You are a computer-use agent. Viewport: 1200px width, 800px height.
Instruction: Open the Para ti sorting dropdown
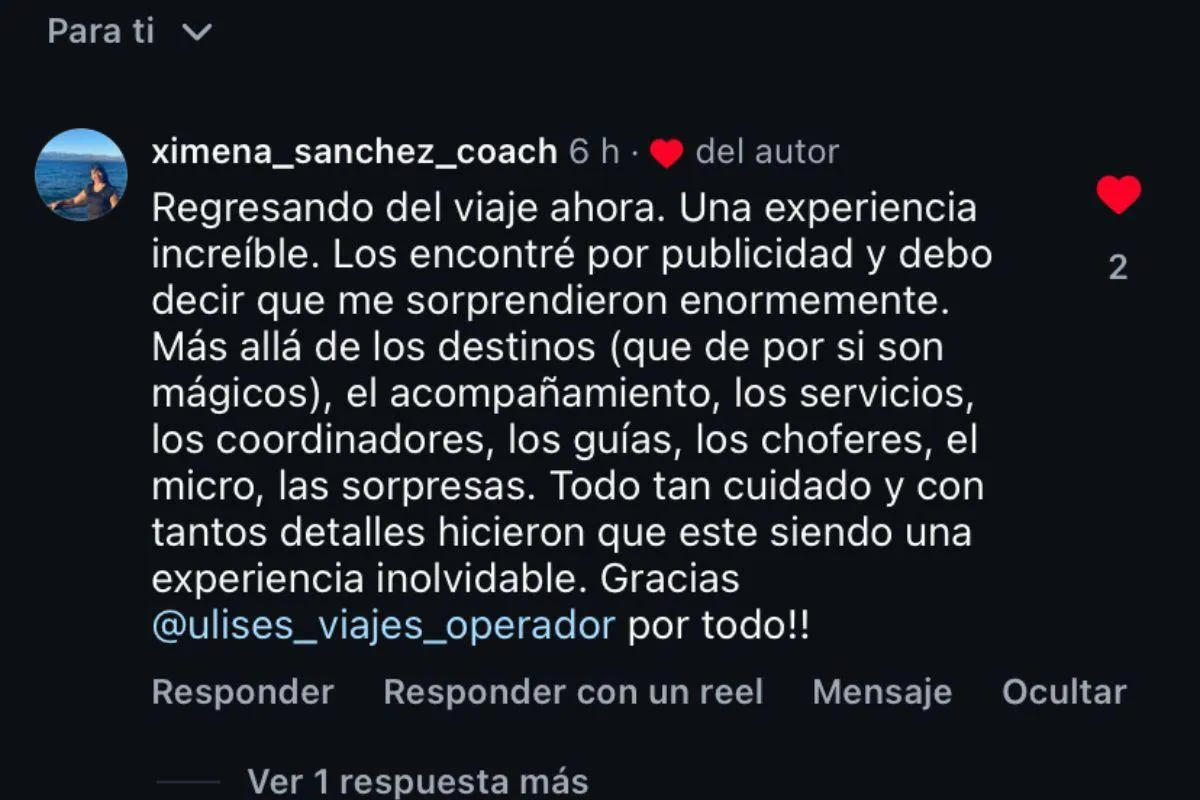[x=130, y=32]
